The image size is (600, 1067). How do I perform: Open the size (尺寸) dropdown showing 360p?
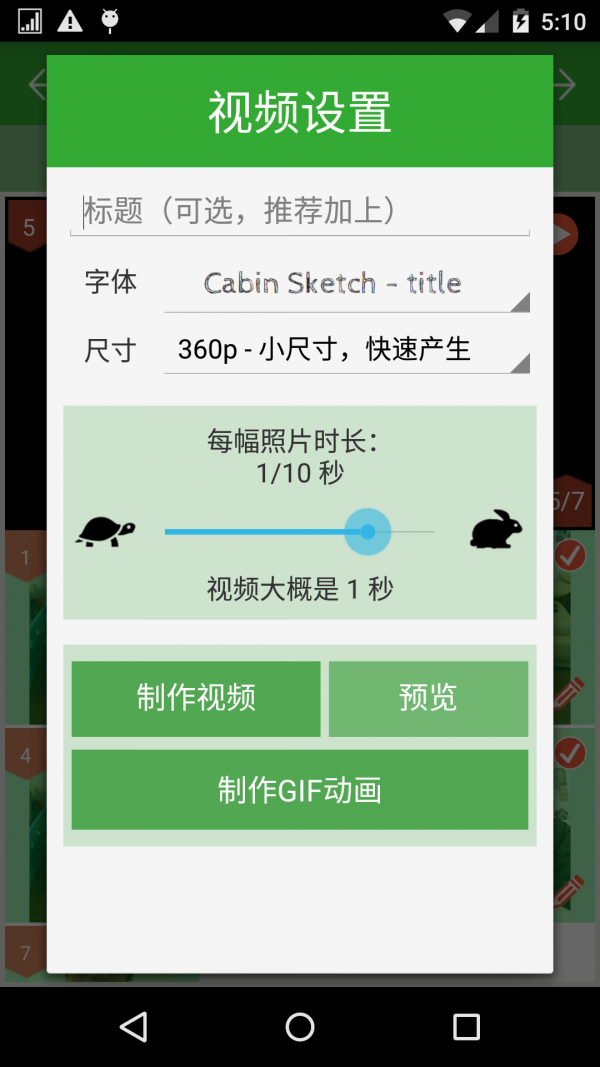[x=346, y=350]
